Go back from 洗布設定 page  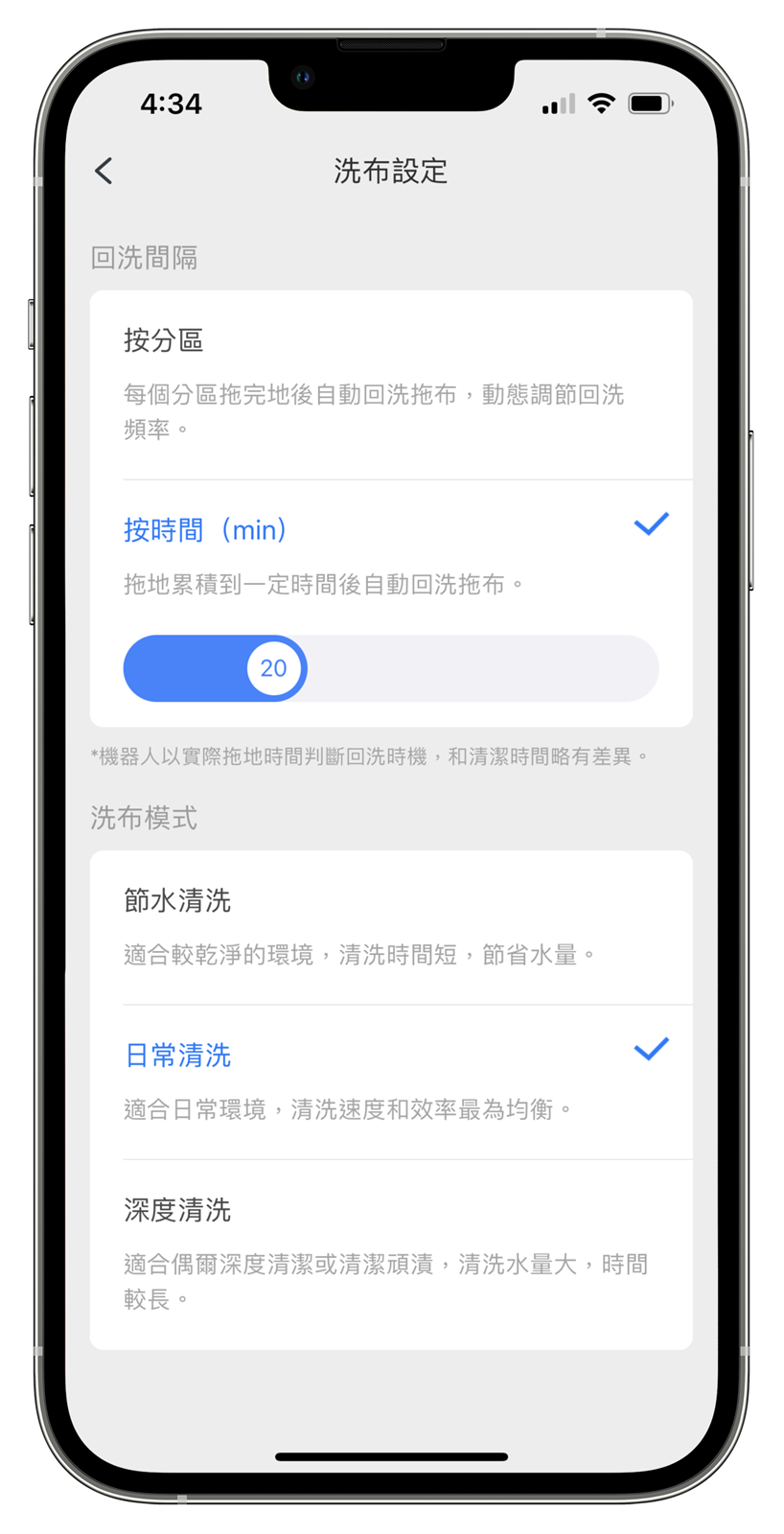(x=104, y=171)
